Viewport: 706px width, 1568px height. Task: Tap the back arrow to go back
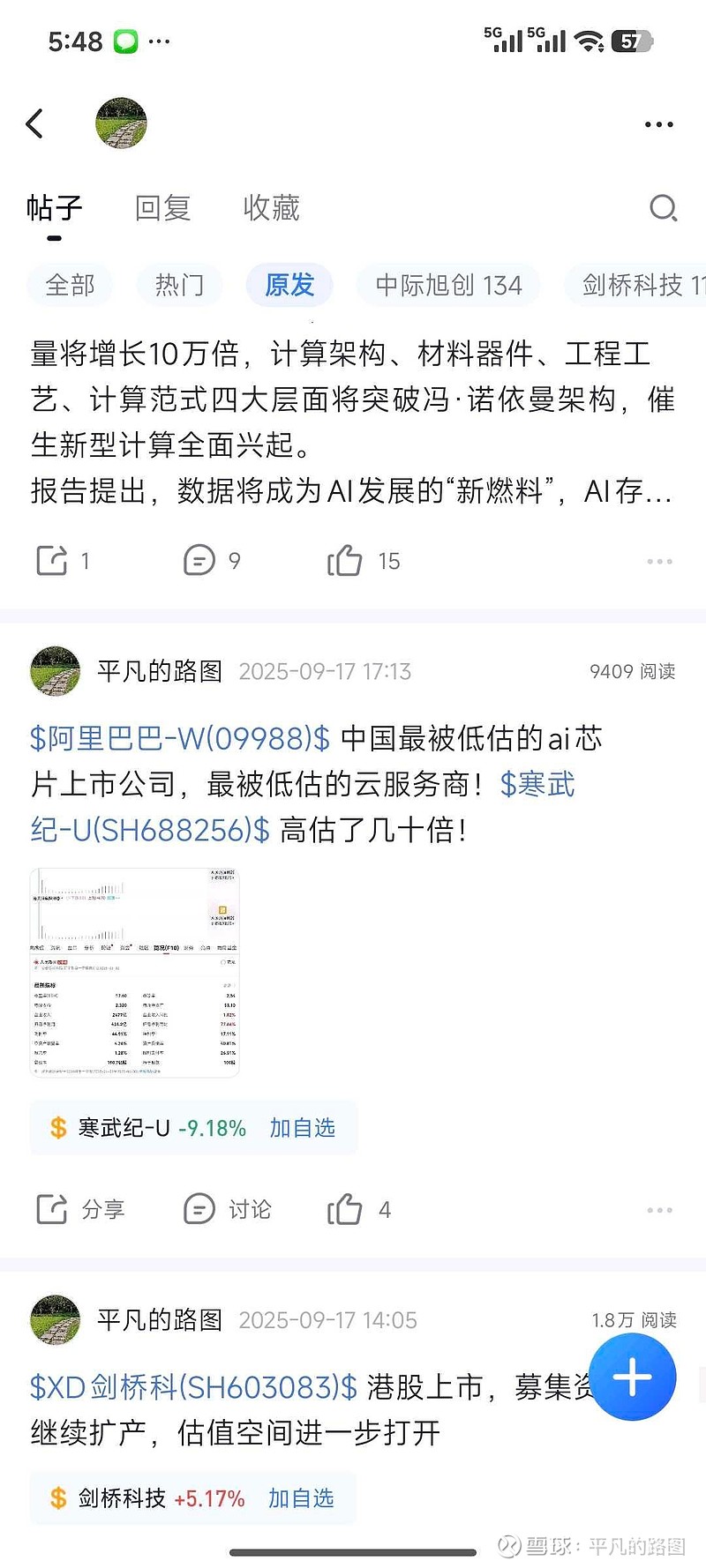35,123
